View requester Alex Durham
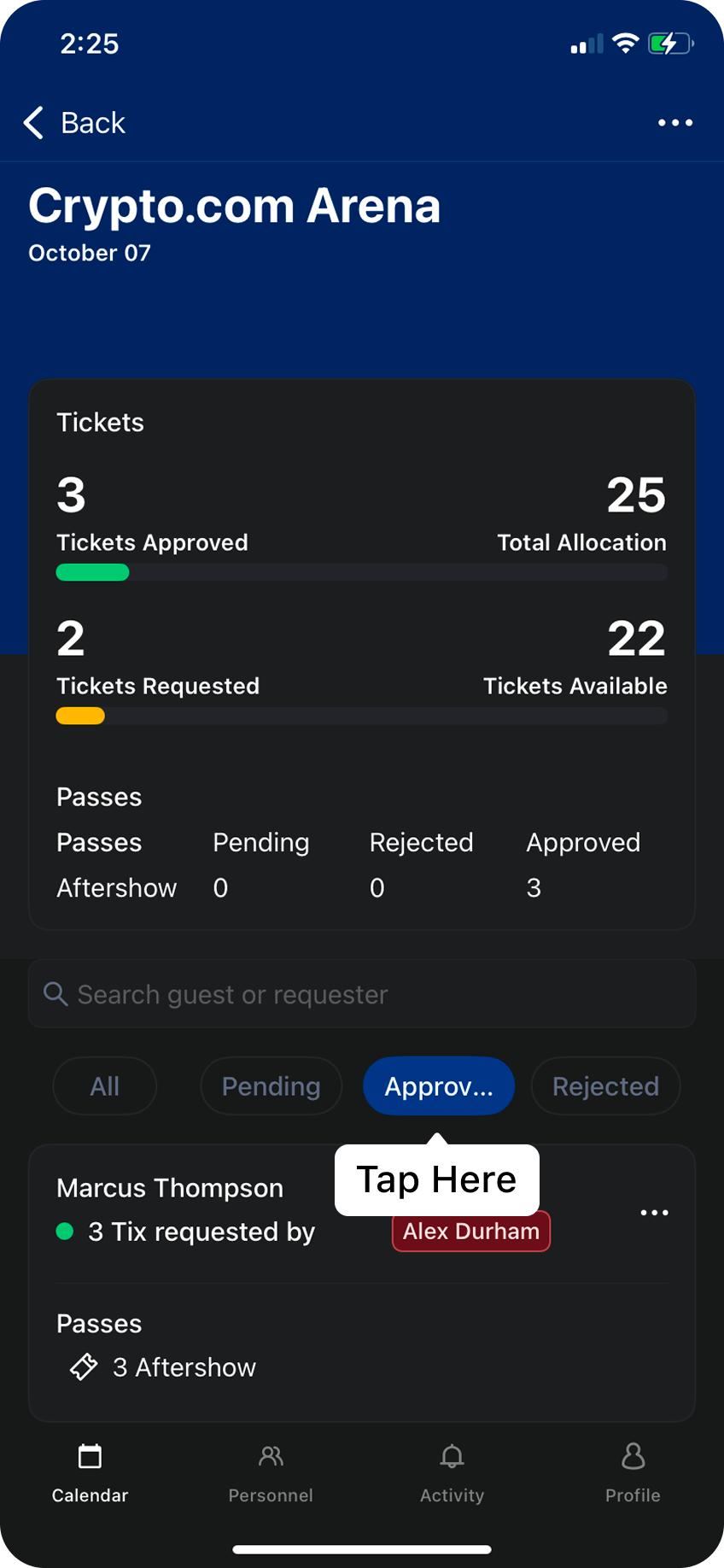The width and height of the screenshot is (724, 1568). coord(471,1232)
